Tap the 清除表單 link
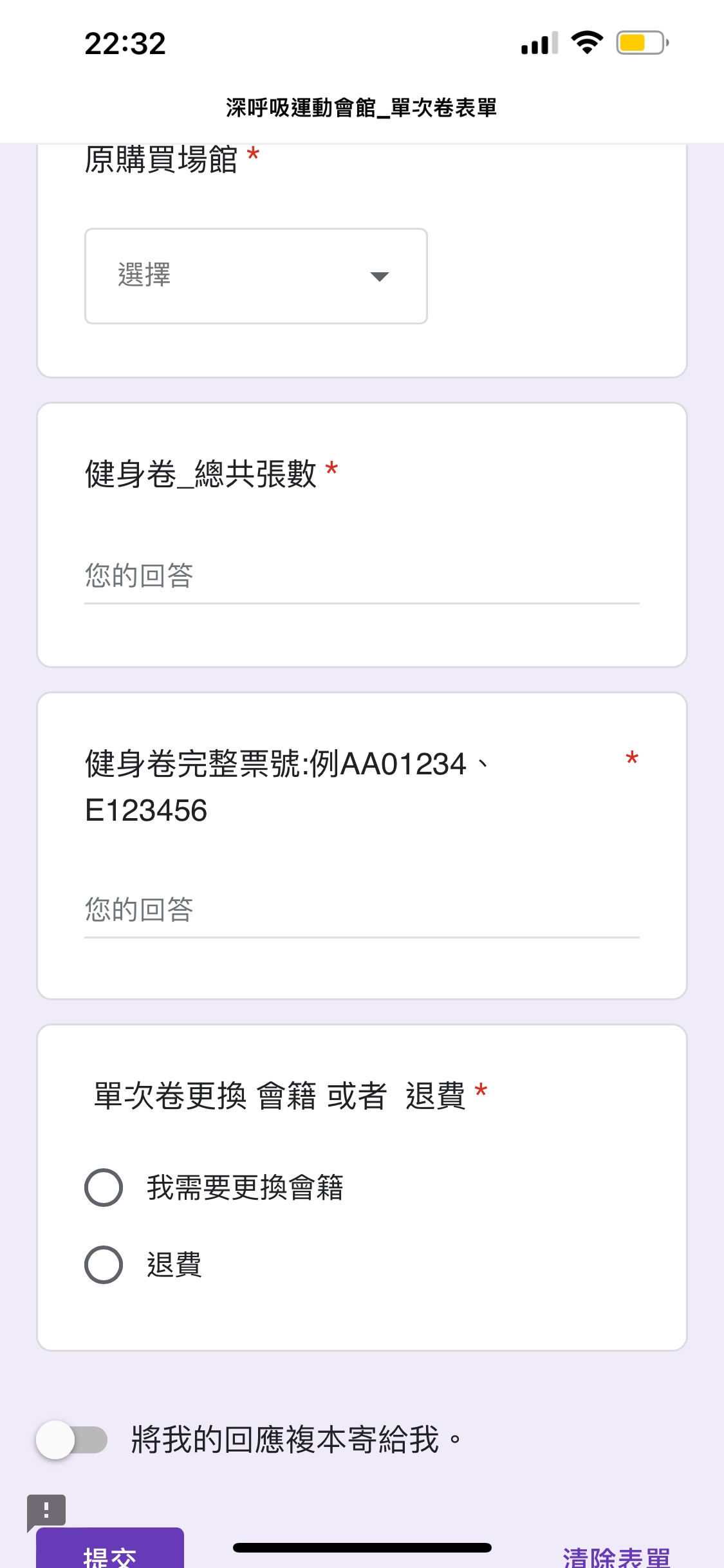Image resolution: width=724 pixels, height=1568 pixels. (x=616, y=1558)
